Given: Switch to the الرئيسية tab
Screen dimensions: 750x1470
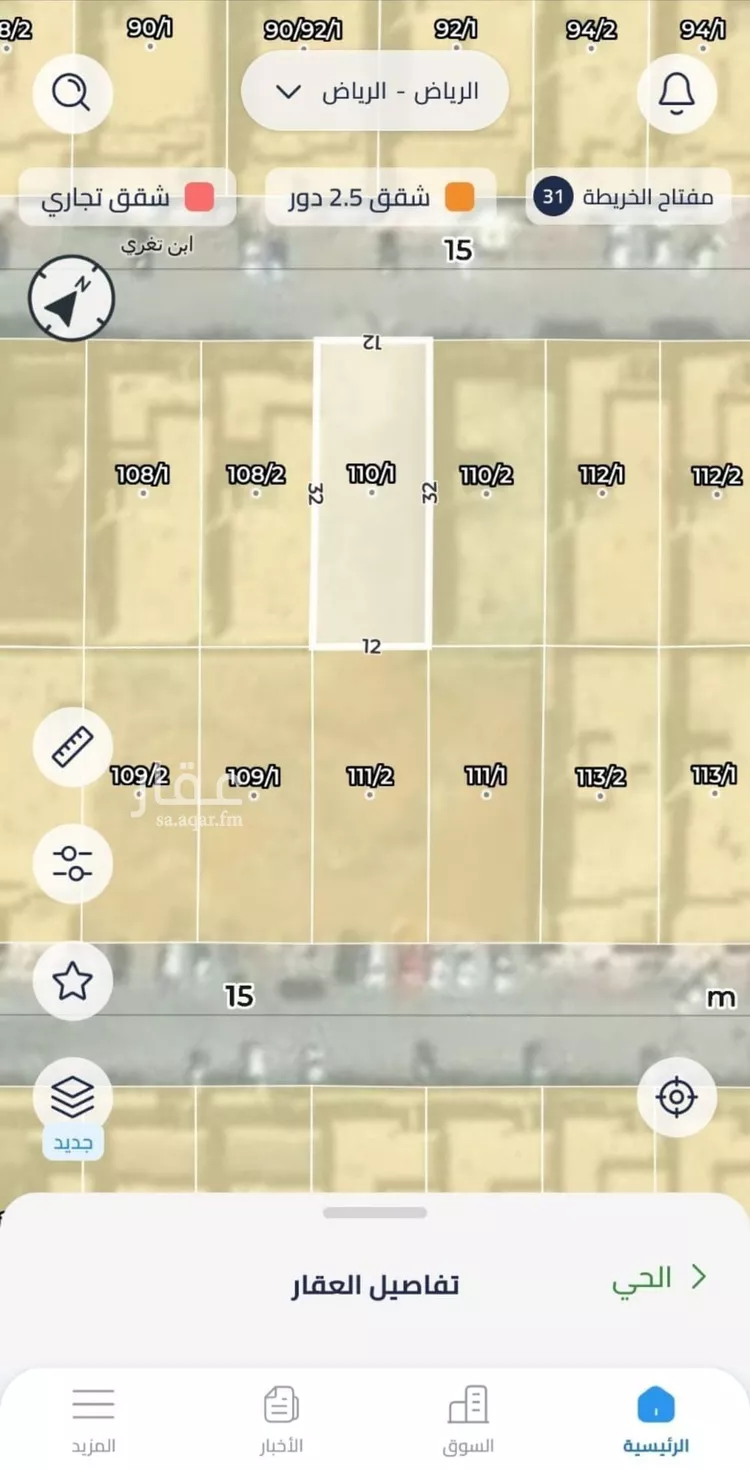Looking at the screenshot, I should 656,1420.
